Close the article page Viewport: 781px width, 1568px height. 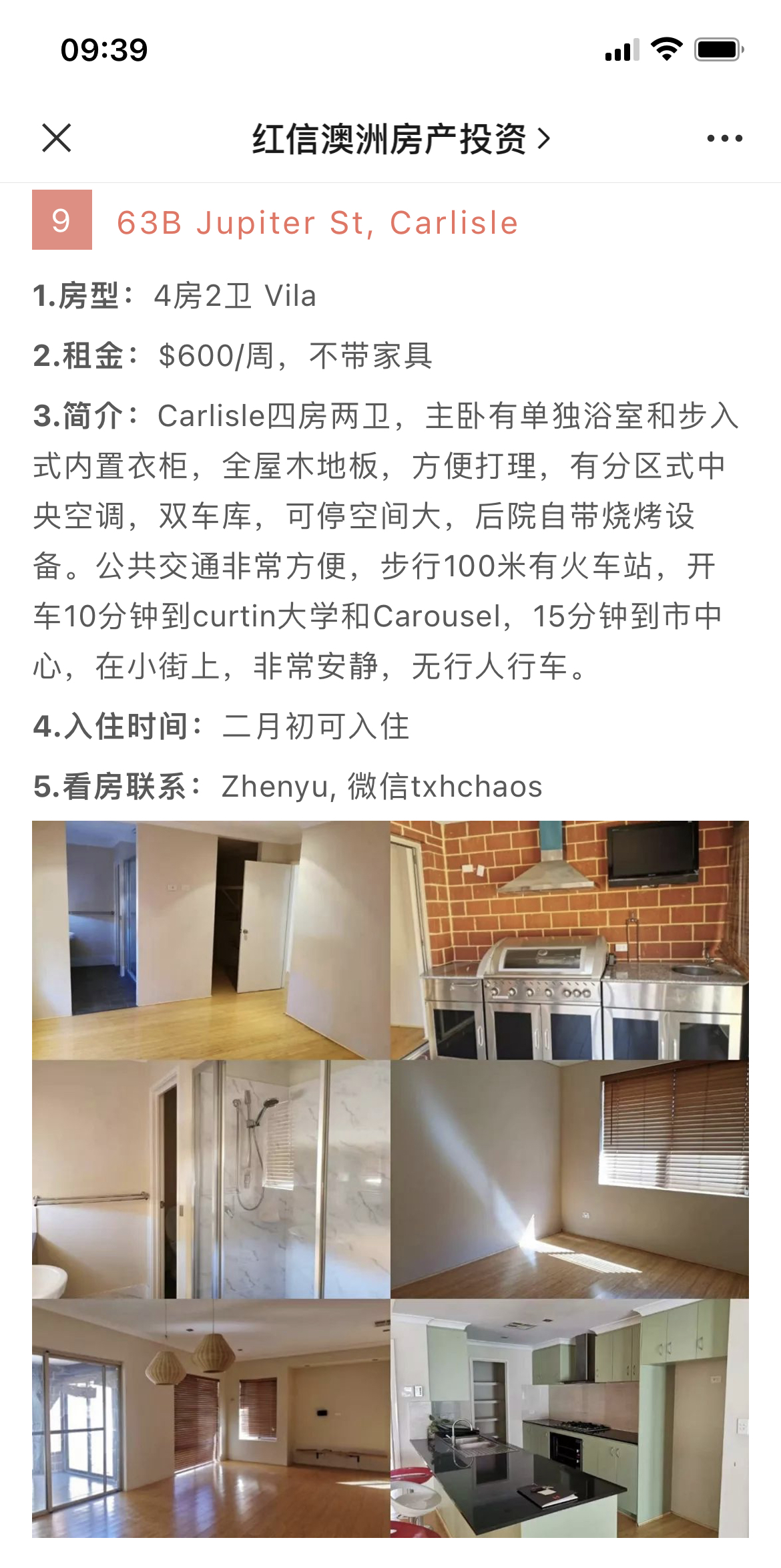[56, 138]
